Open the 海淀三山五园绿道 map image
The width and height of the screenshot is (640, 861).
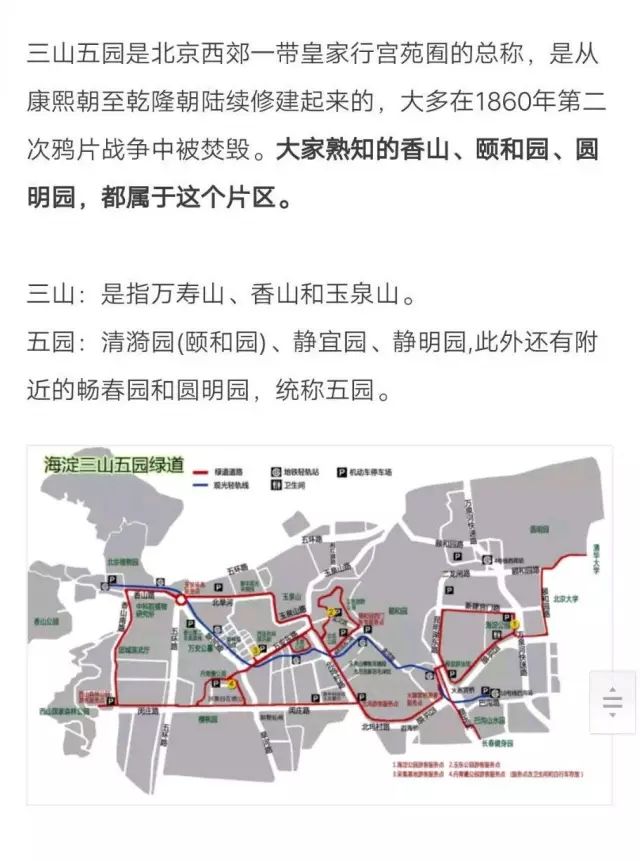click(x=320, y=624)
